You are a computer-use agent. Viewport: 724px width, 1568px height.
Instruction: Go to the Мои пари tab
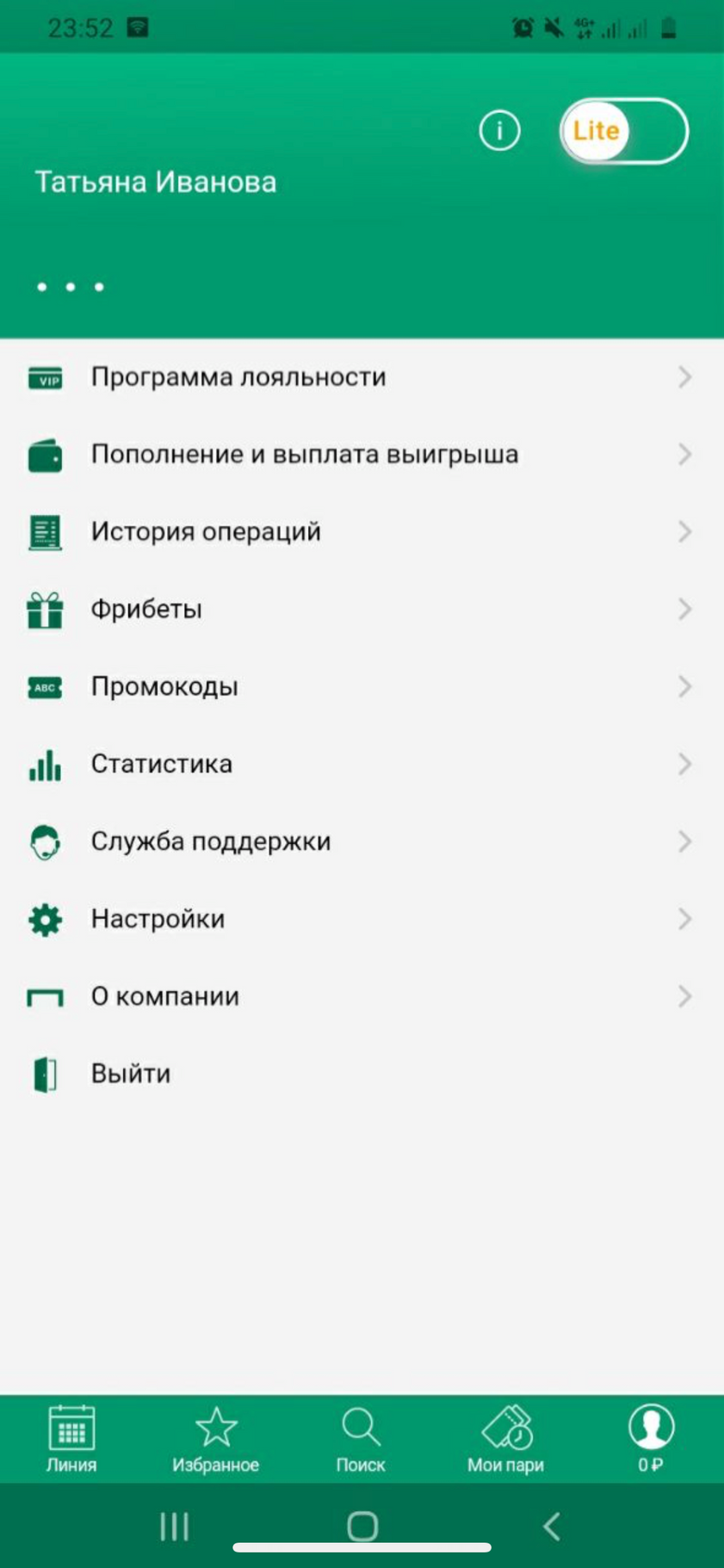coord(505,1439)
